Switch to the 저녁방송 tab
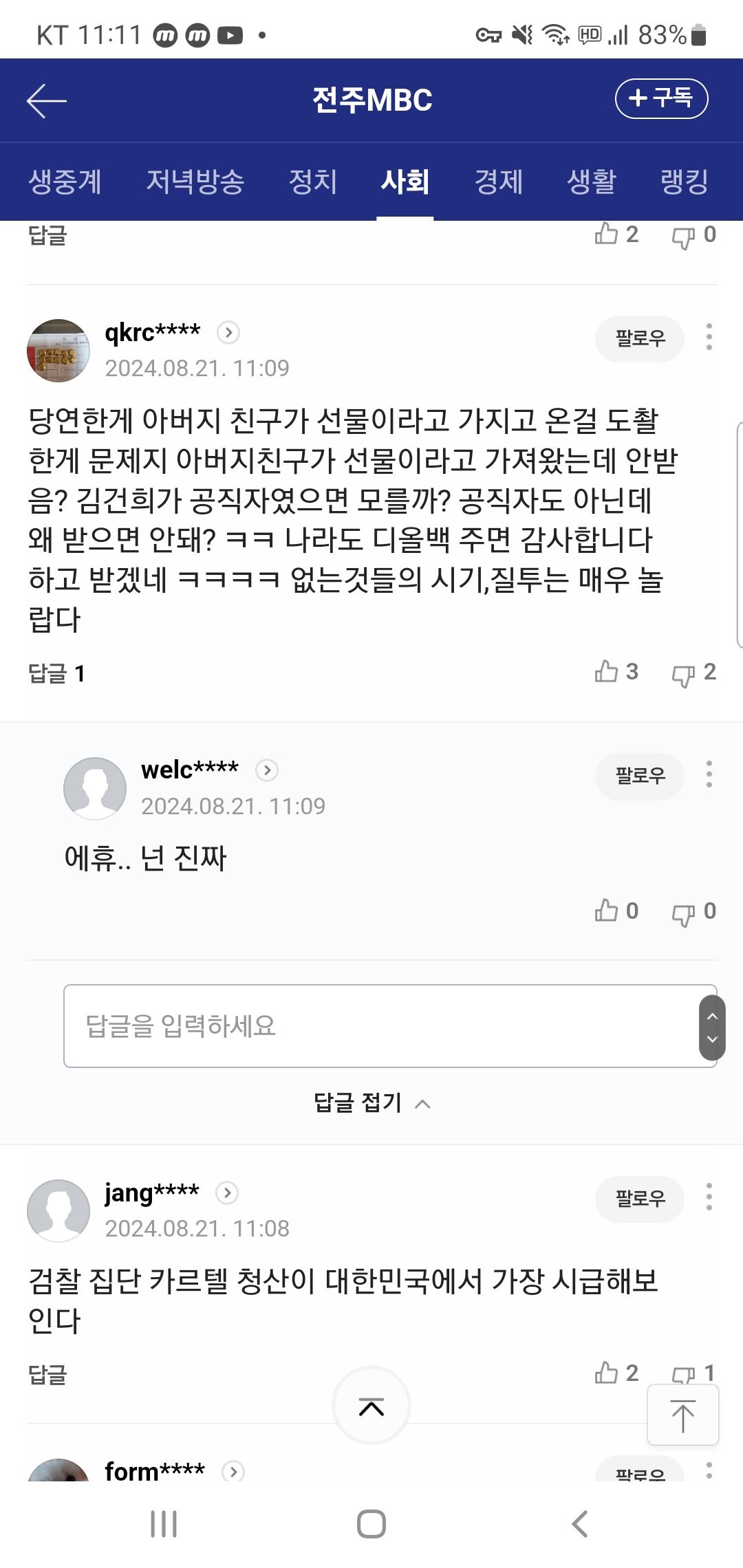Image resolution: width=743 pixels, height=1568 pixels. pyautogui.click(x=195, y=182)
